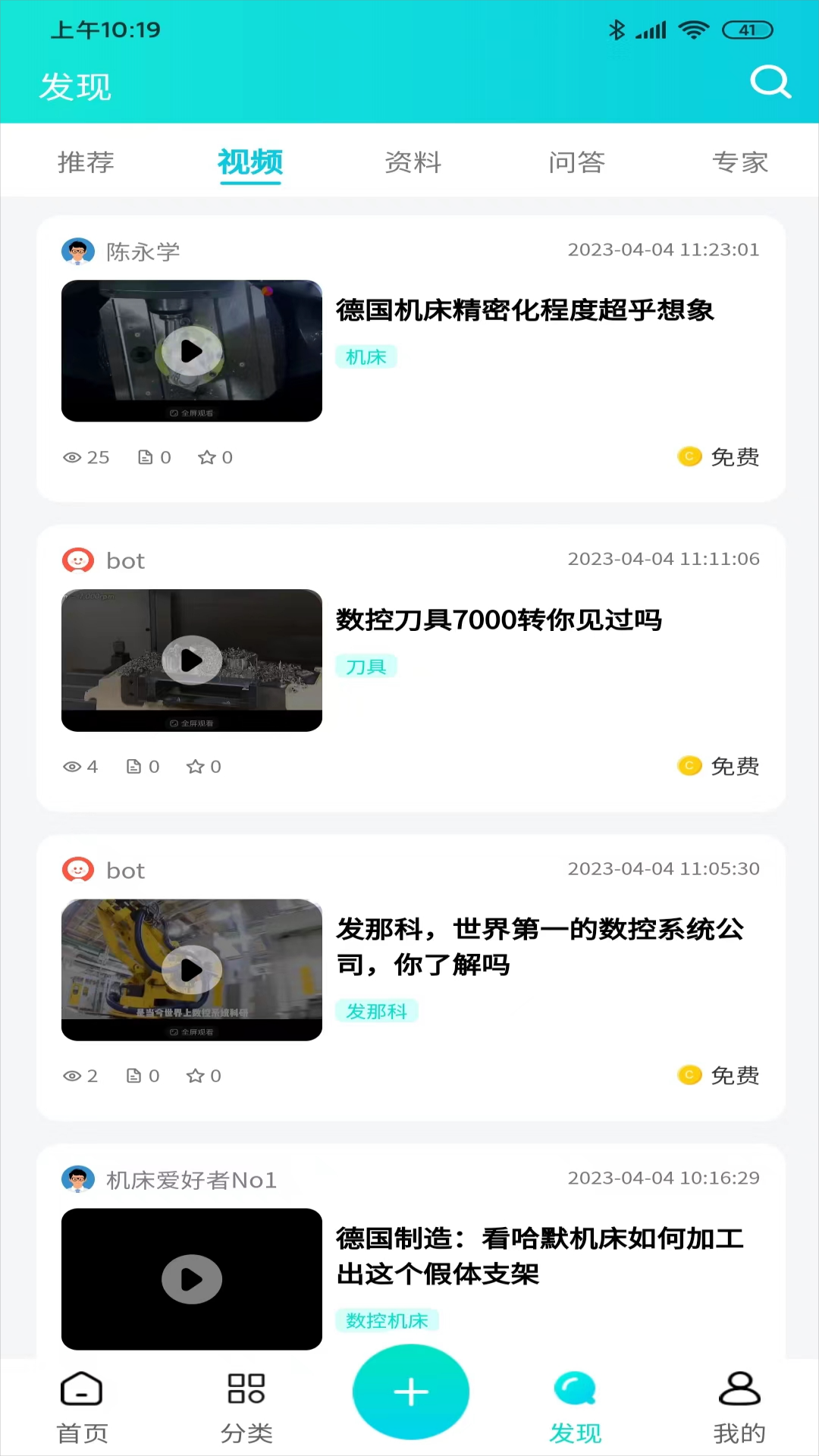Play bot's 数控刀具7000转 video
Image resolution: width=819 pixels, height=1456 pixels.
[191, 661]
